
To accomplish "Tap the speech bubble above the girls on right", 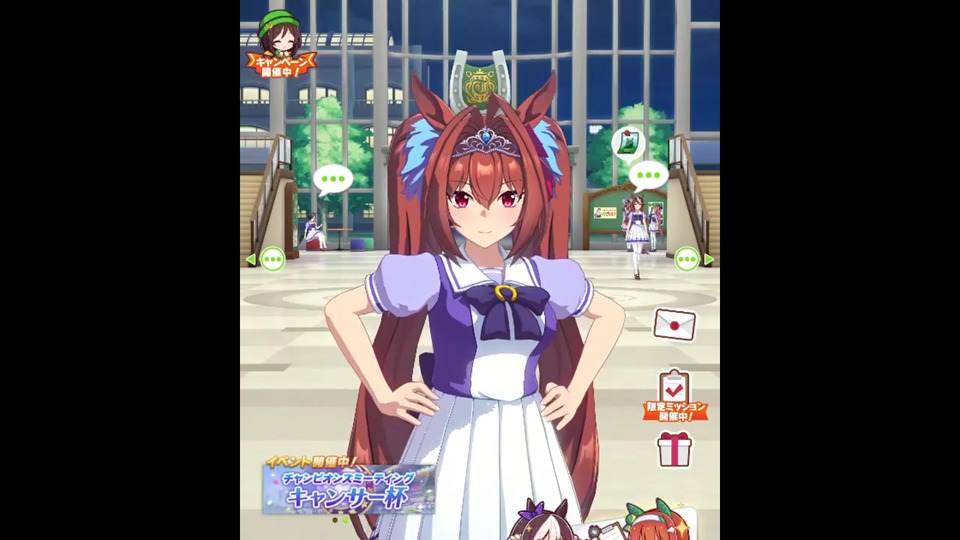I will pos(648,176).
